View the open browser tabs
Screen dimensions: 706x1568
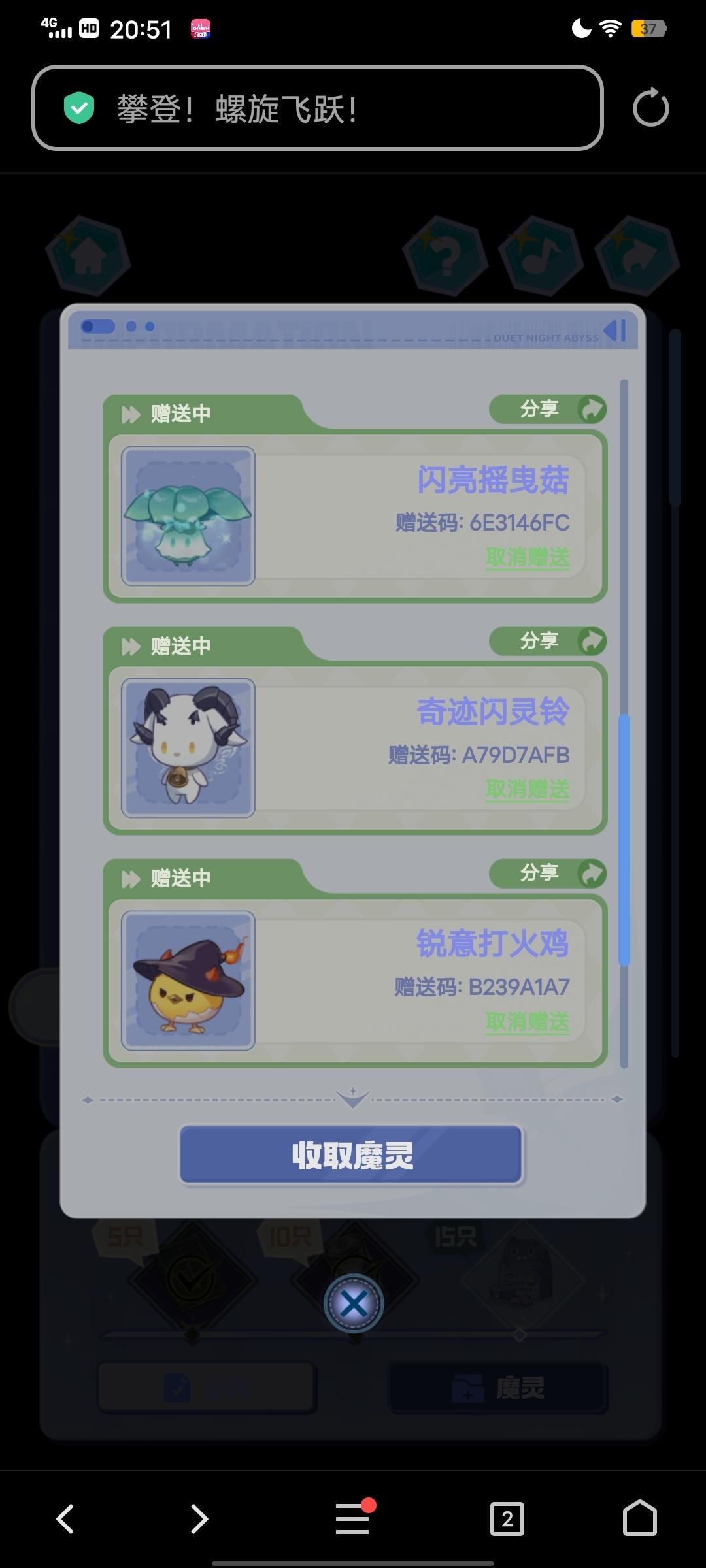507,1518
